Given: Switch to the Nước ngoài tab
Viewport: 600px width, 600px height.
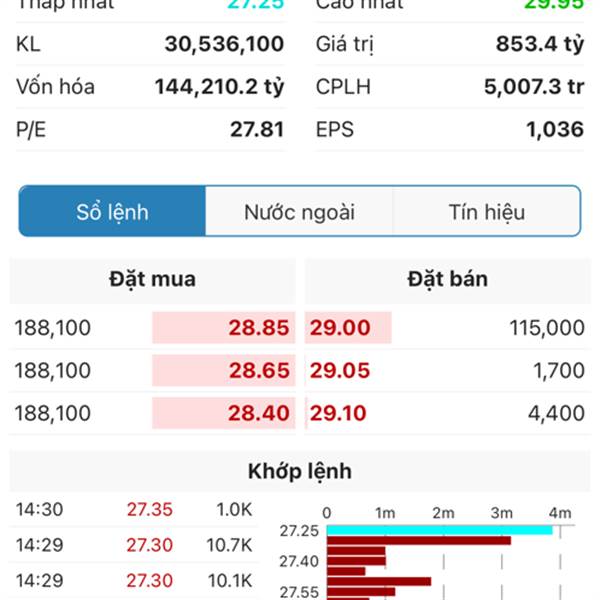Looking at the screenshot, I should [x=299, y=212].
